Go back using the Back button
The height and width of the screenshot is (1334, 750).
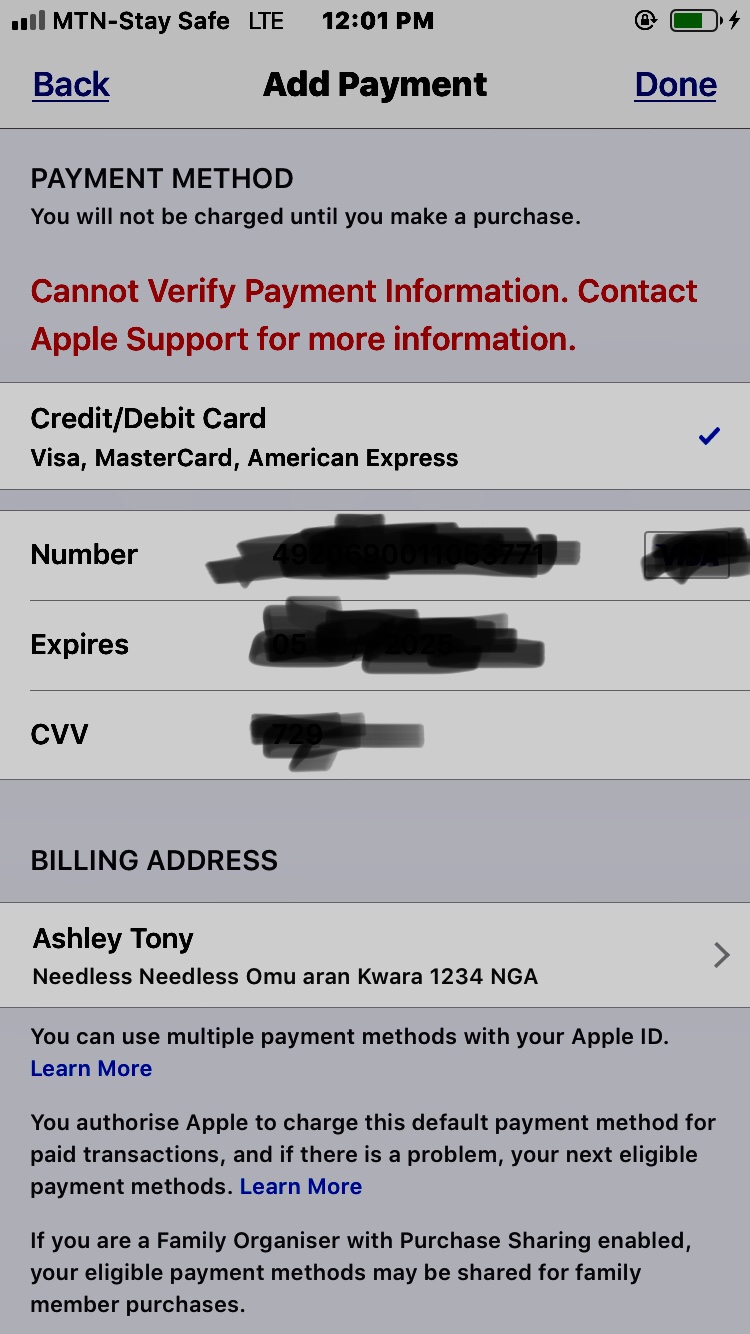71,85
